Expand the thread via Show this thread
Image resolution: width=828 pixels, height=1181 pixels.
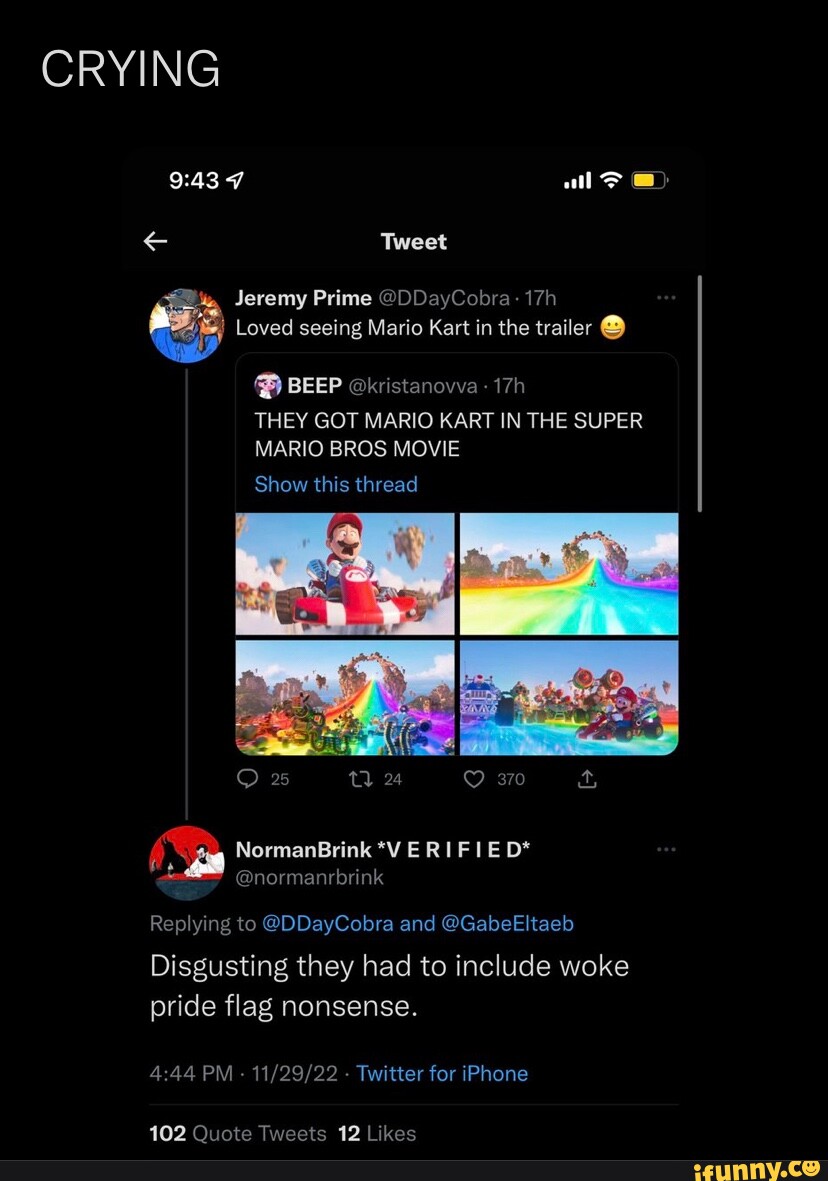point(335,484)
